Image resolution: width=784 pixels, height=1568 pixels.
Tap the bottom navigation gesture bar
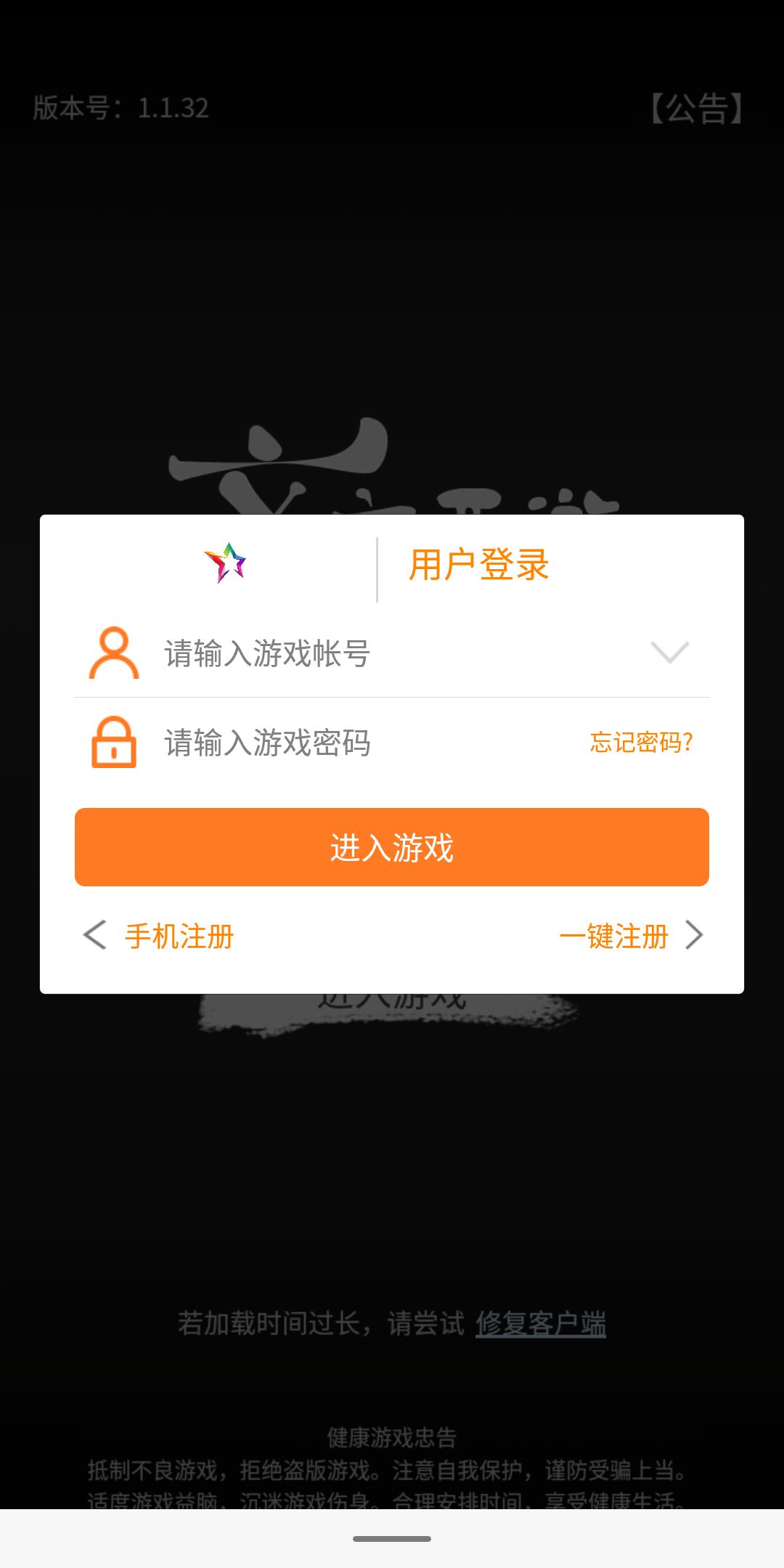coord(392,1539)
